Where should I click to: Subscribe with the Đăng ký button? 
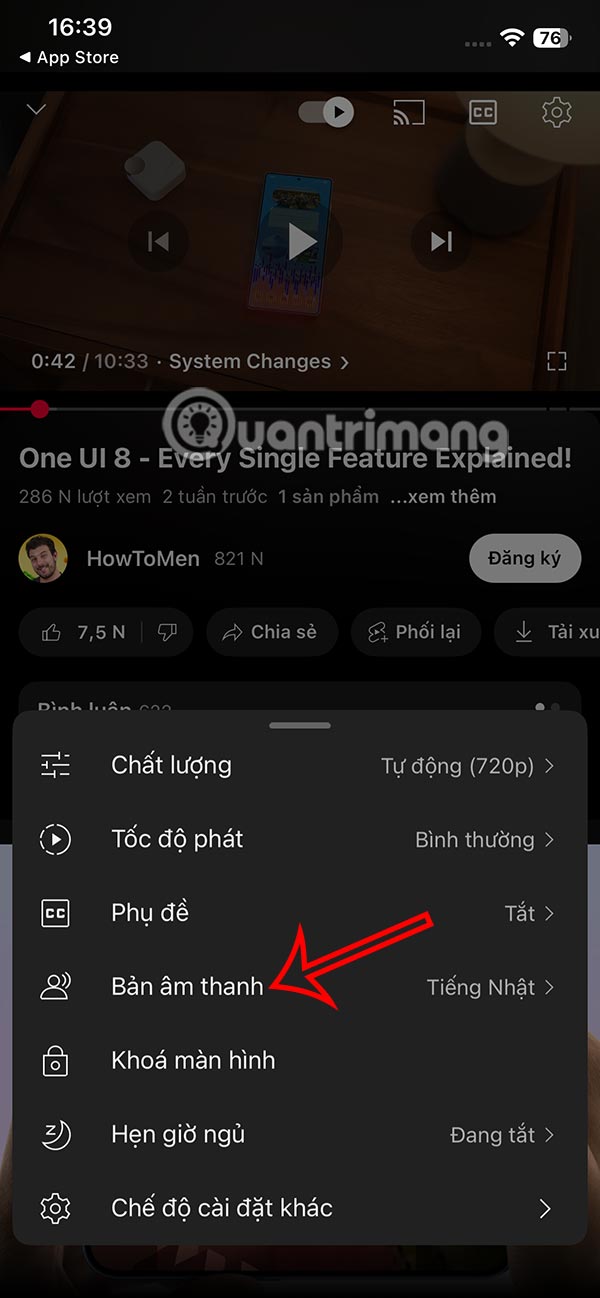(x=524, y=559)
